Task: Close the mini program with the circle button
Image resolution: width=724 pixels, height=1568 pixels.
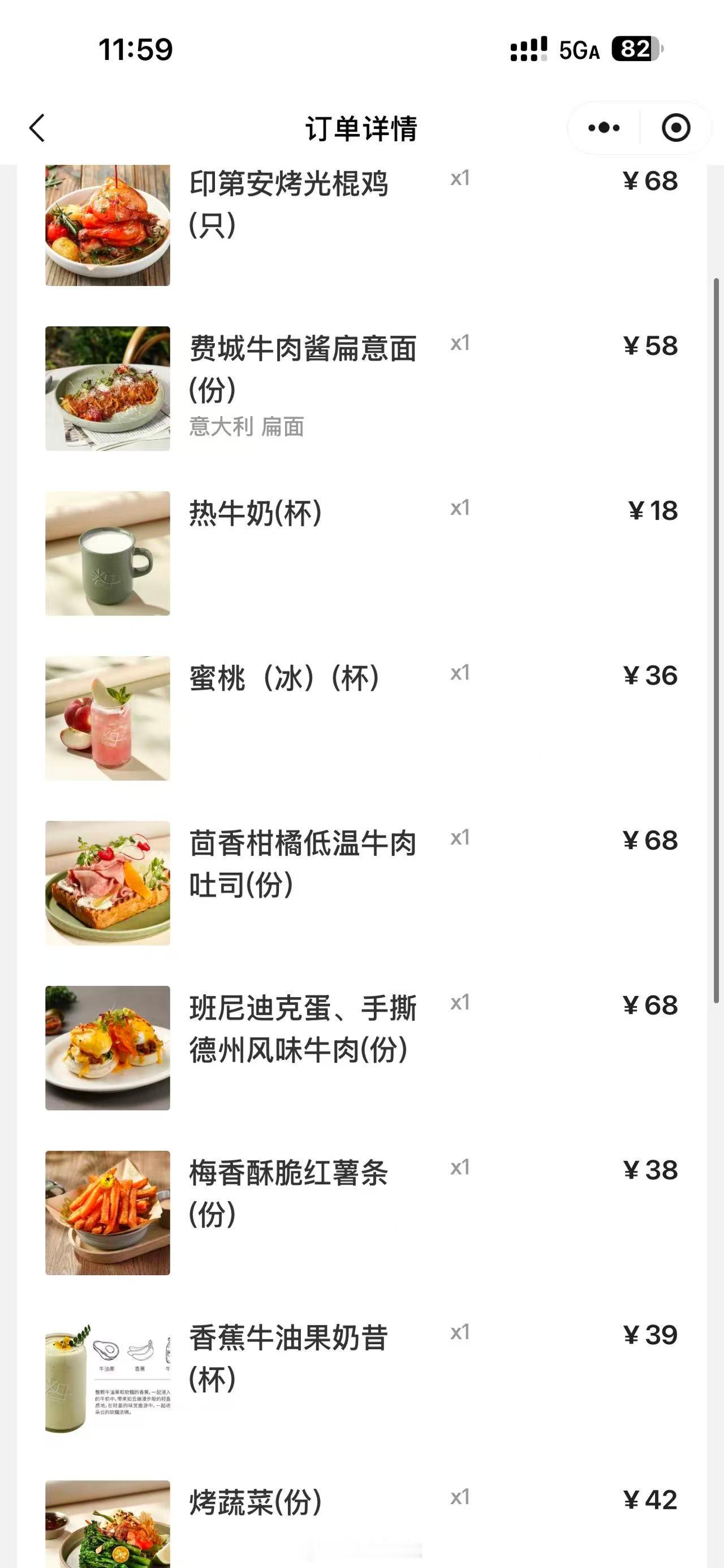Action: click(x=675, y=128)
